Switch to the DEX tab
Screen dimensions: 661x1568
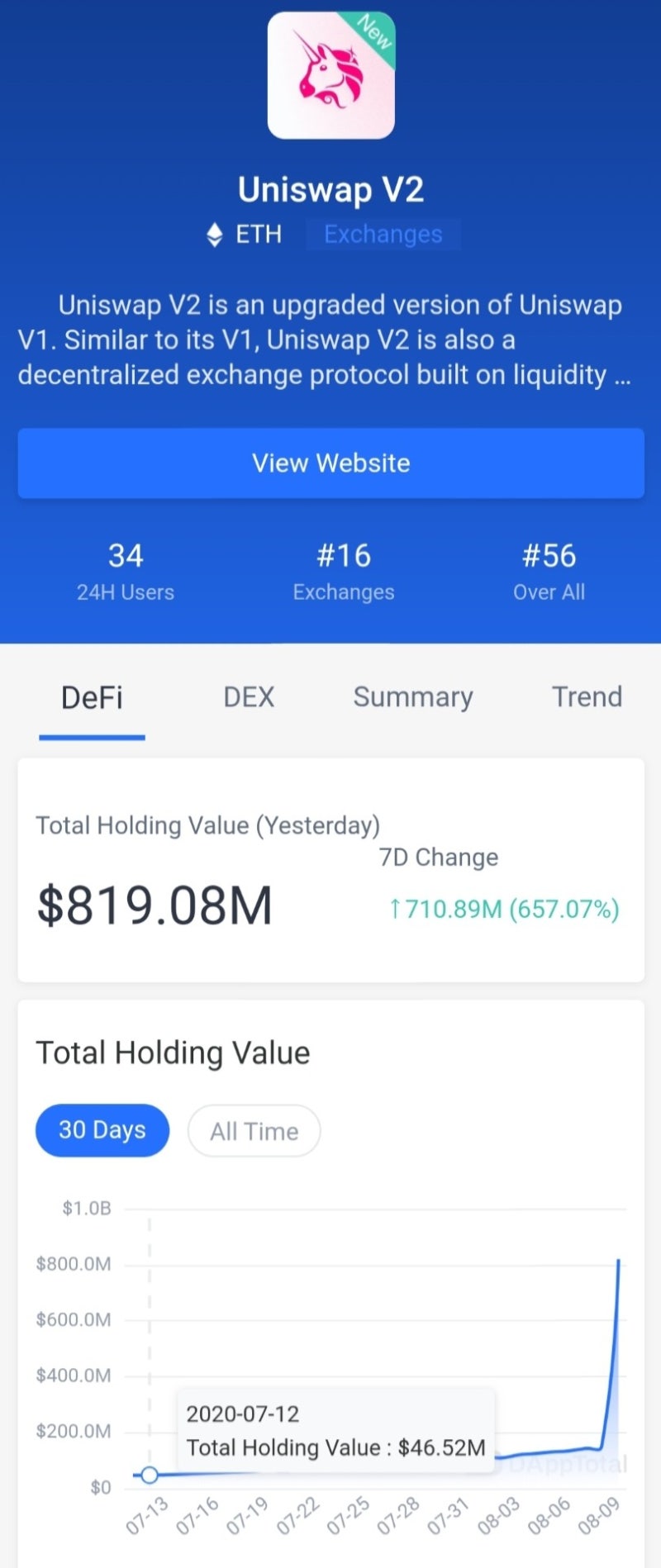tap(248, 698)
